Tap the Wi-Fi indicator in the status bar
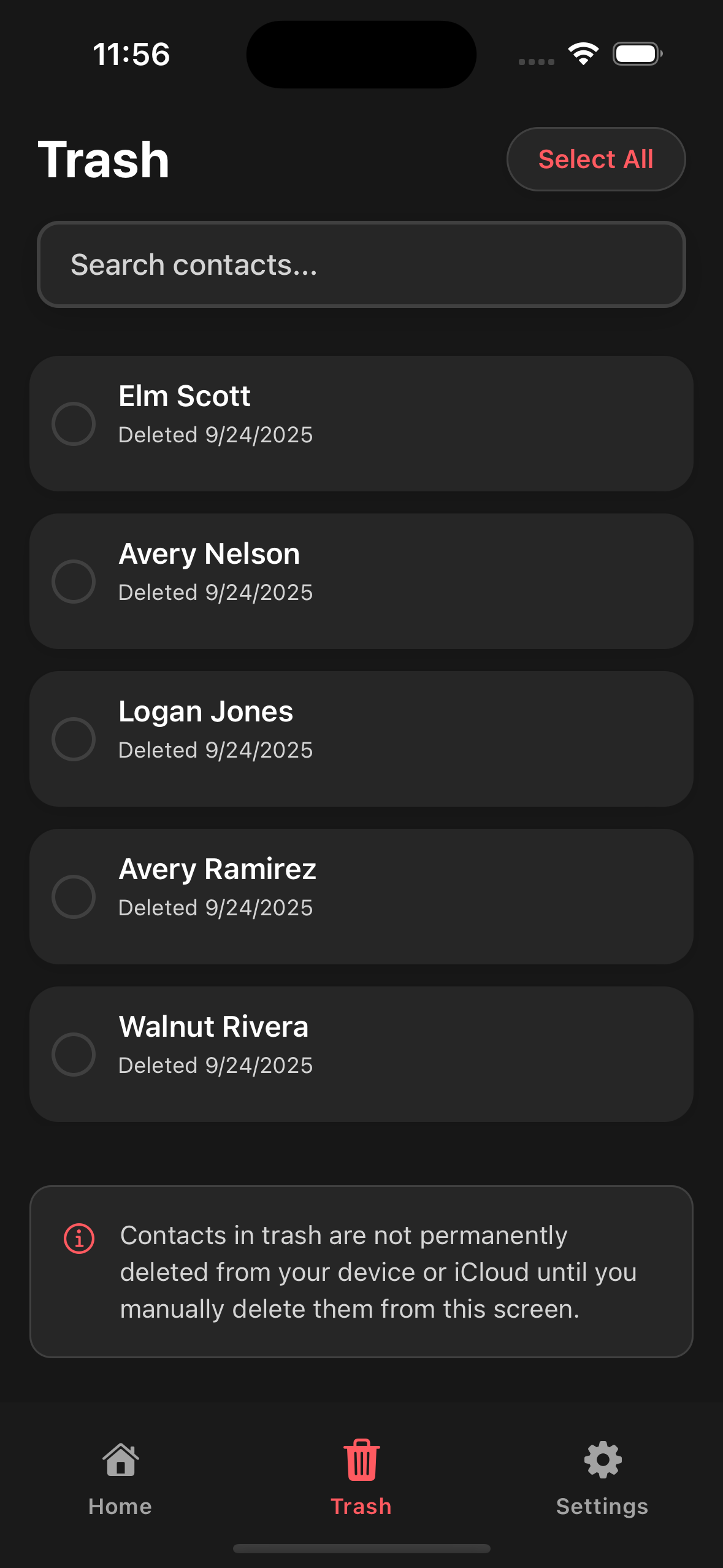This screenshot has width=723, height=1568. (583, 53)
